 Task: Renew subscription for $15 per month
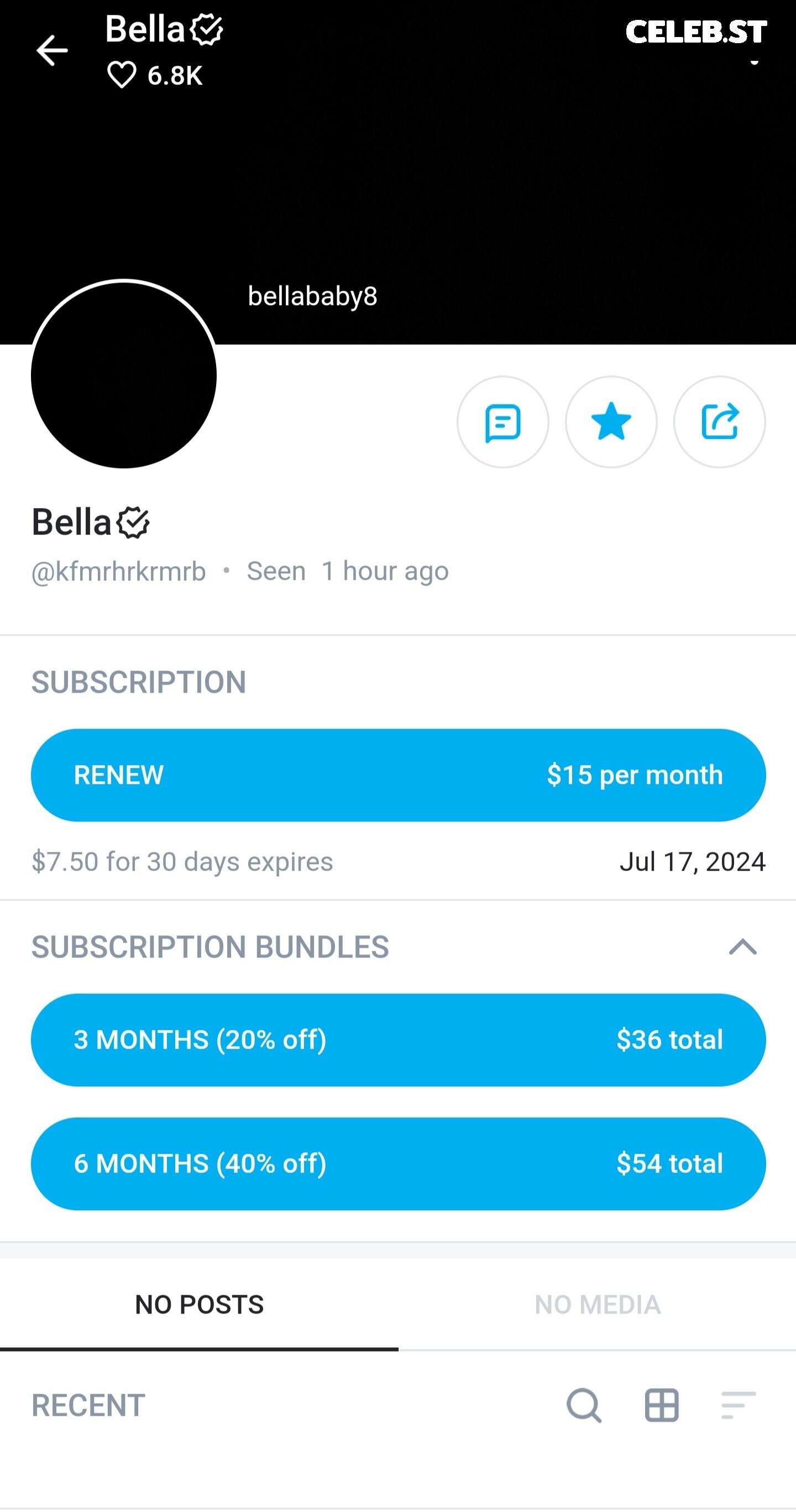click(398, 775)
